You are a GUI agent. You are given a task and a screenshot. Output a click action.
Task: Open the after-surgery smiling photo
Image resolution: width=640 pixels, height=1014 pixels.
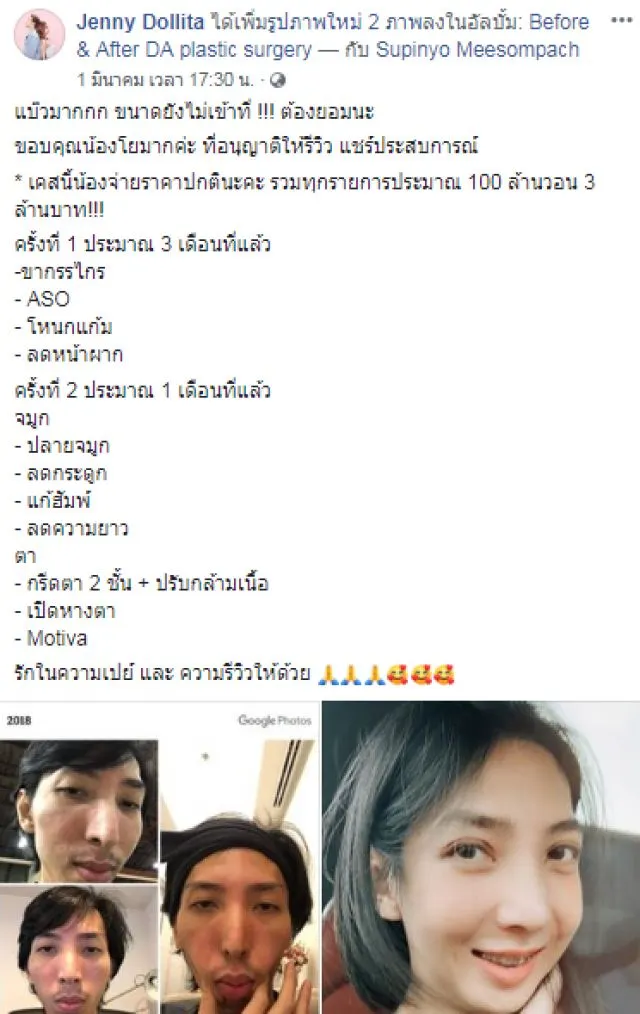coord(481,858)
